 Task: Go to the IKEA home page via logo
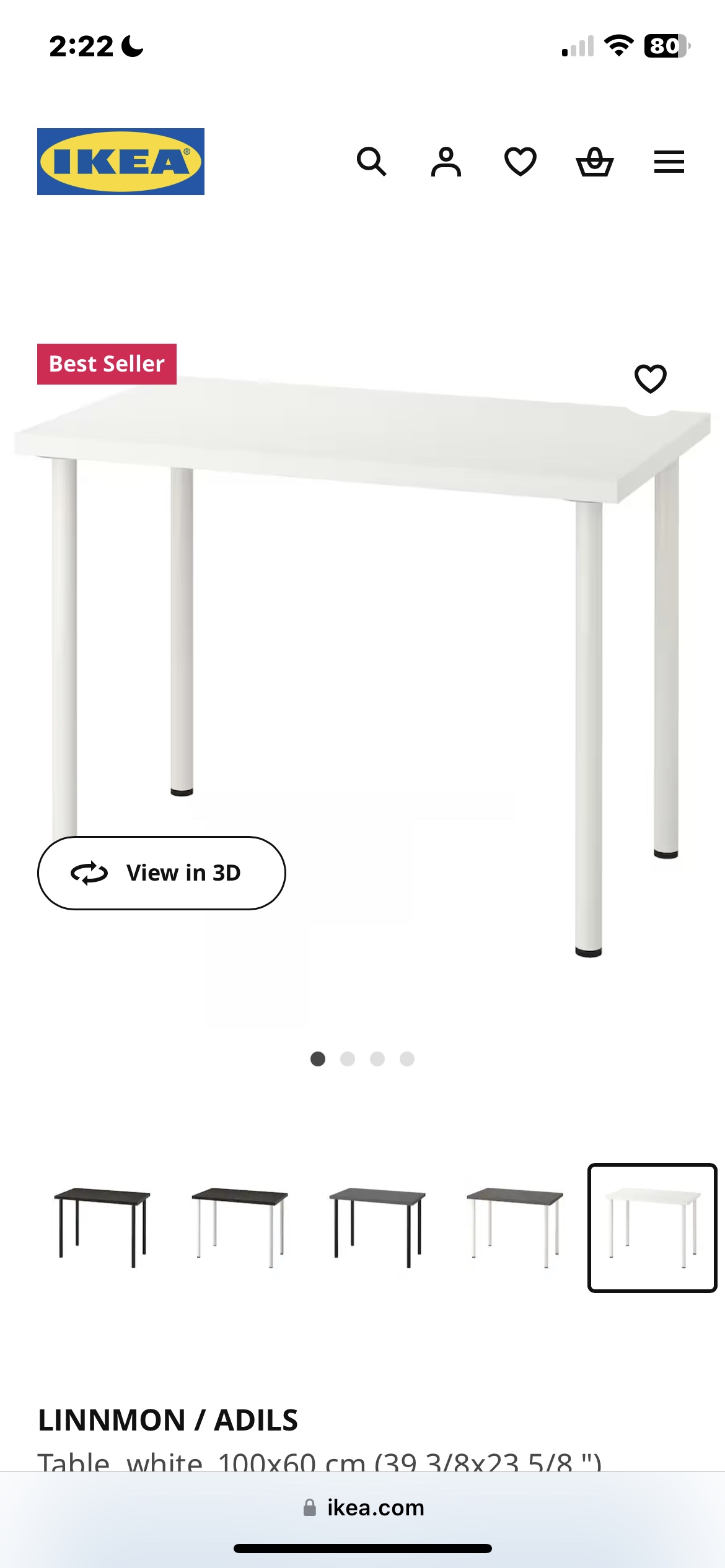point(121,162)
